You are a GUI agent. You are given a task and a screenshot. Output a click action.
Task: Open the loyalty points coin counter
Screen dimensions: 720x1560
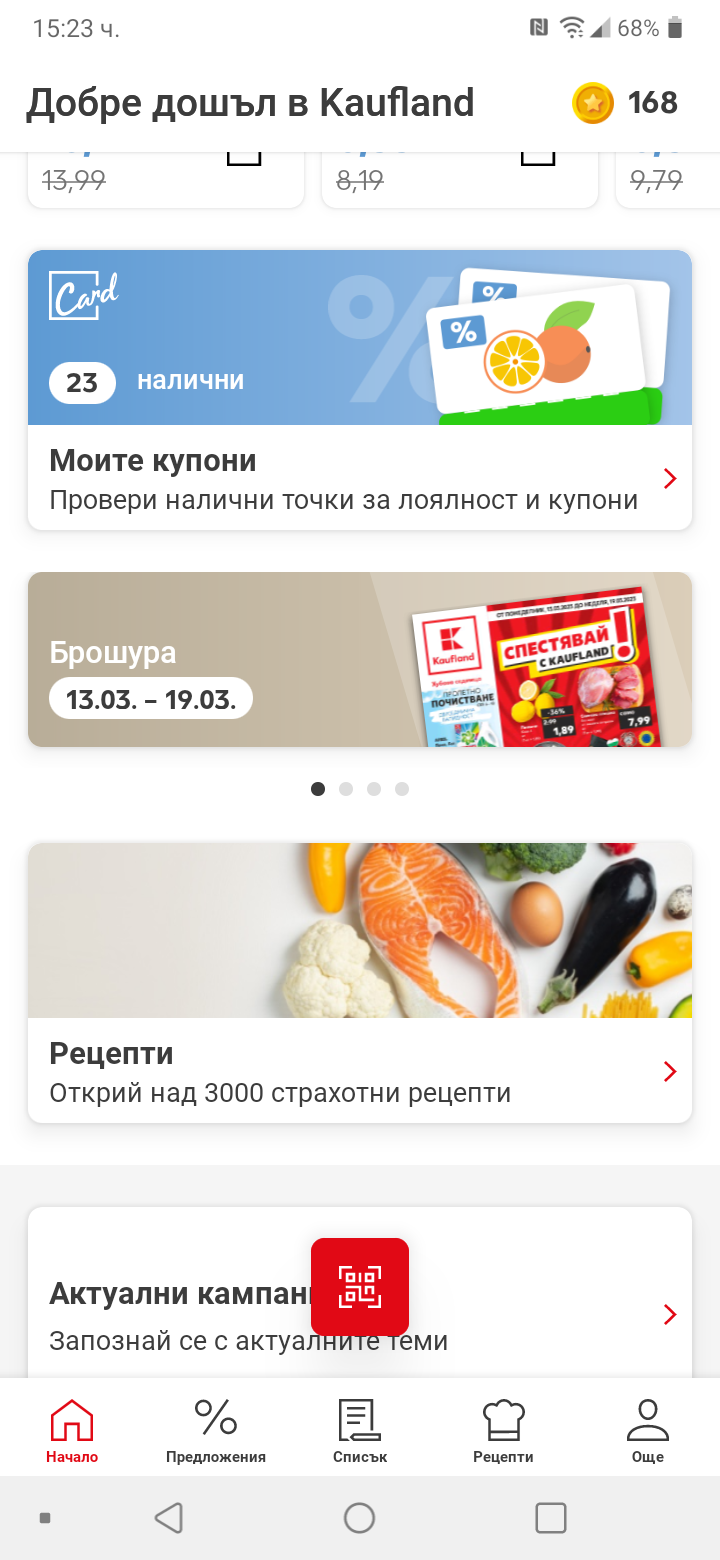coord(625,103)
